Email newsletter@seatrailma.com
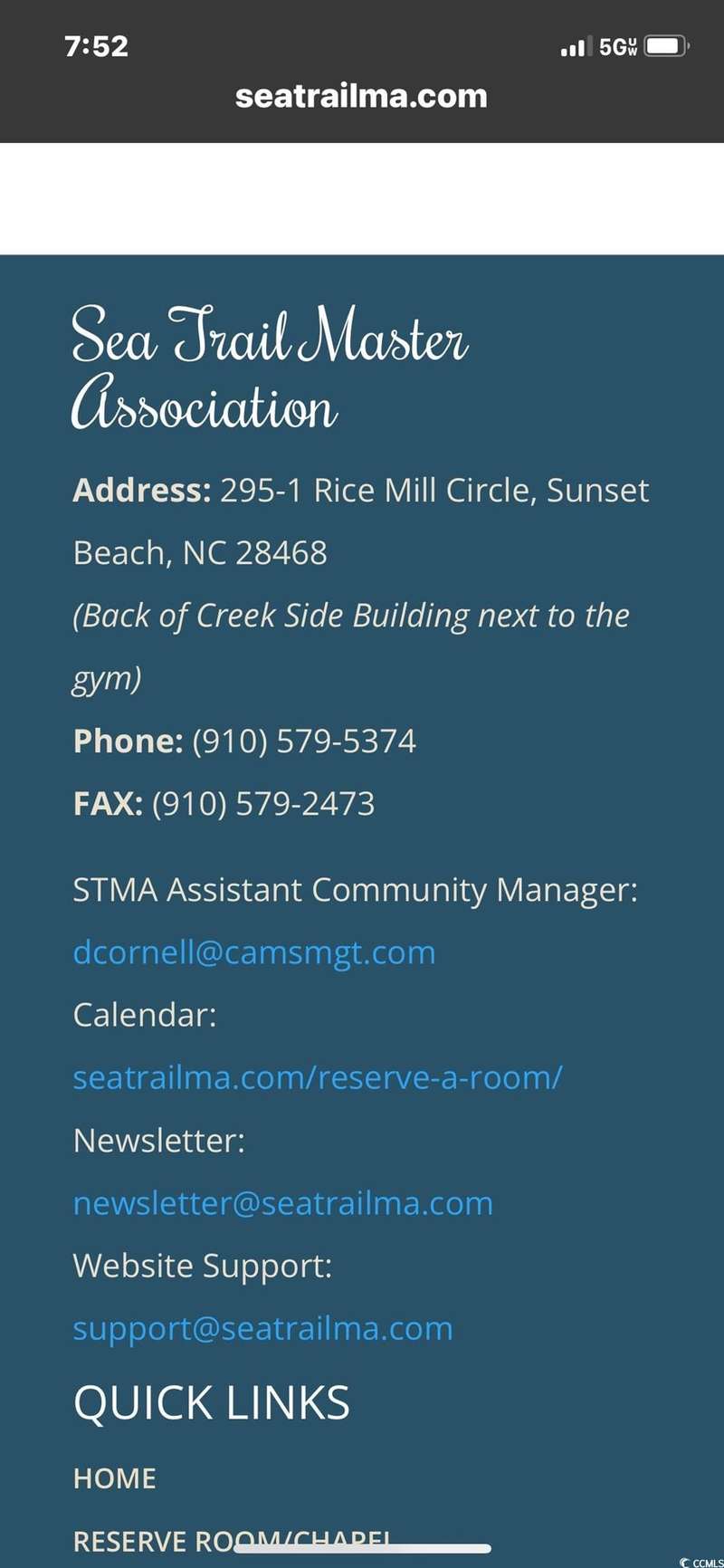The height and width of the screenshot is (1568, 724). click(282, 1203)
